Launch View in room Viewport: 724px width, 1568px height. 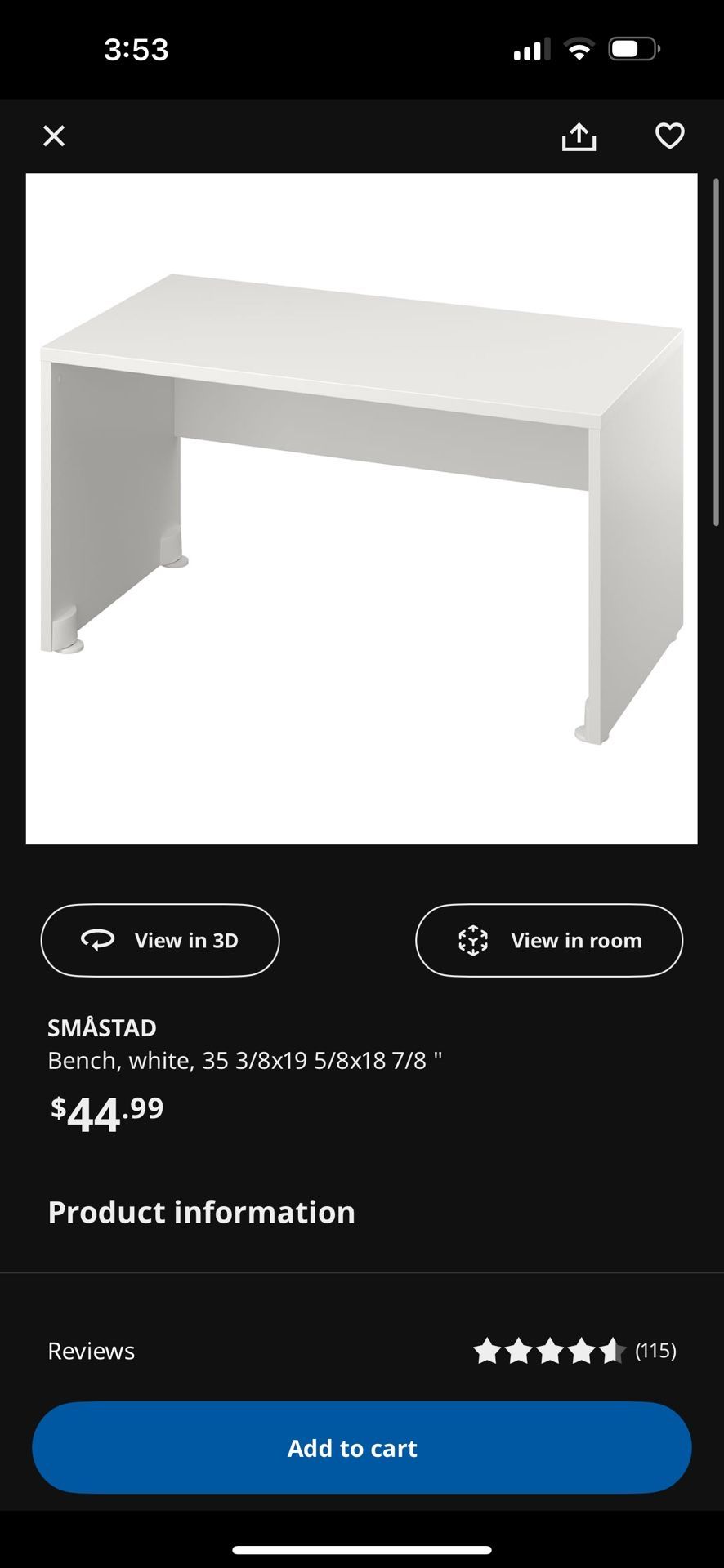pyautogui.click(x=549, y=940)
